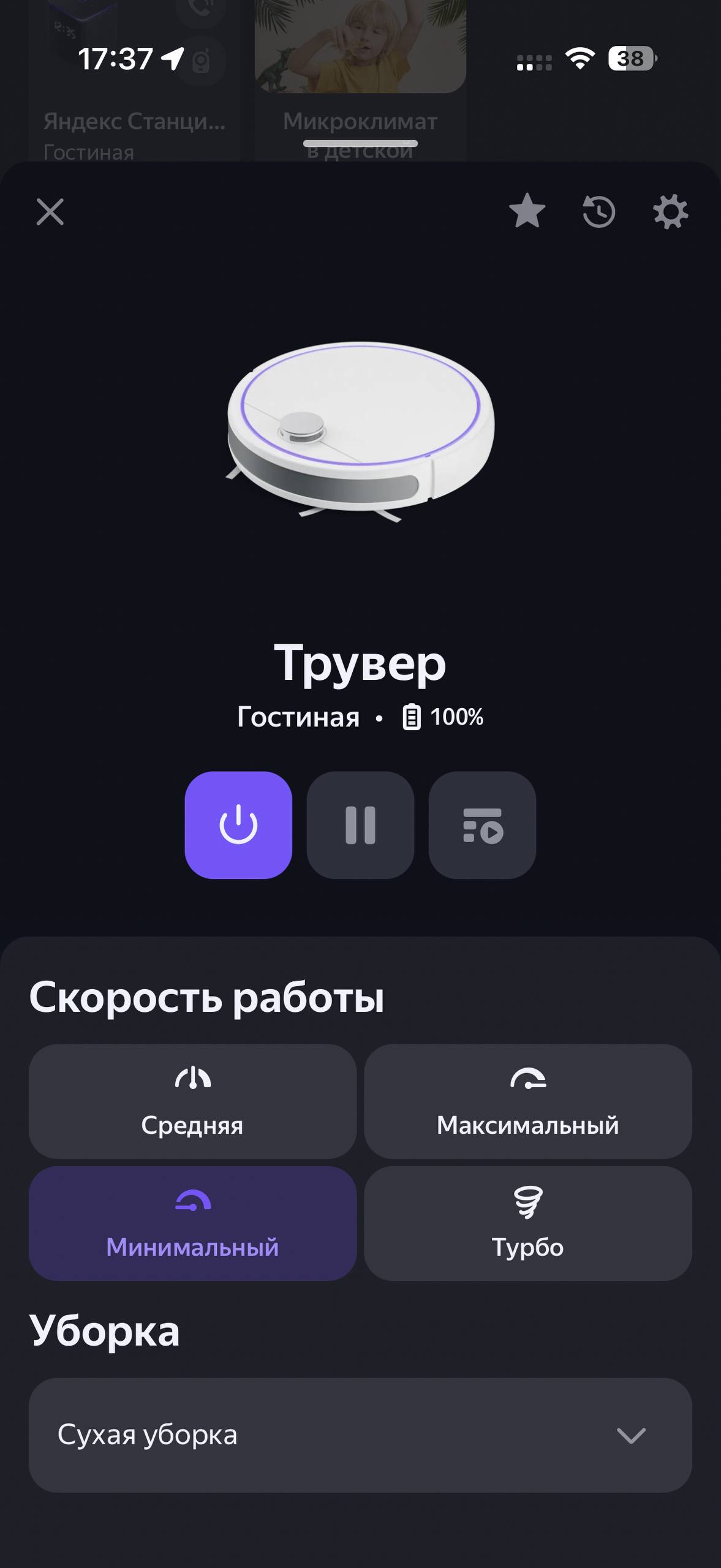Toggle the vacuum power button
Image resolution: width=721 pixels, height=1568 pixels.
click(x=238, y=825)
